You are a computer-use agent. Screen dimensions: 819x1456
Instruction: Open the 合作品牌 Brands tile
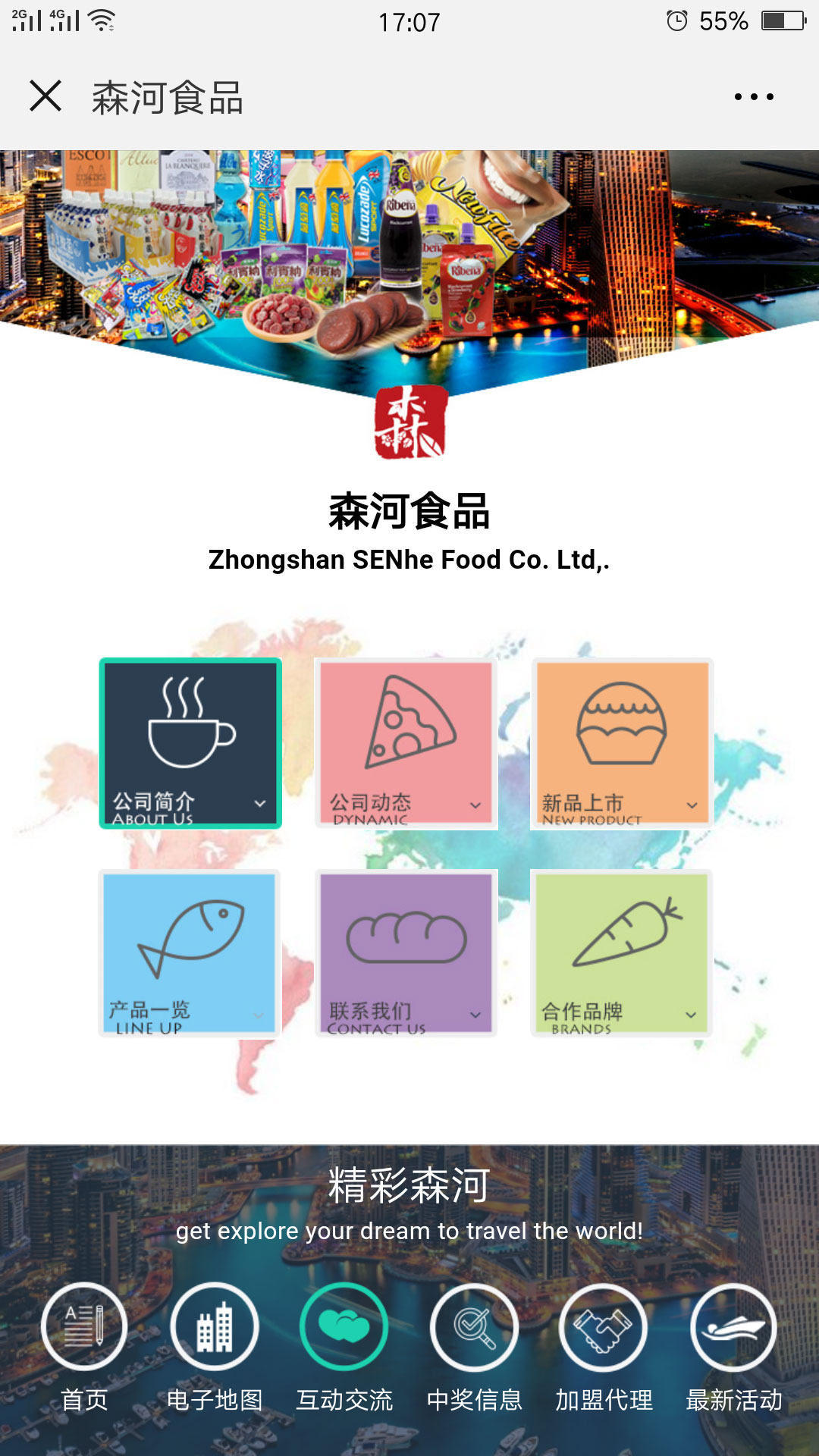[622, 953]
